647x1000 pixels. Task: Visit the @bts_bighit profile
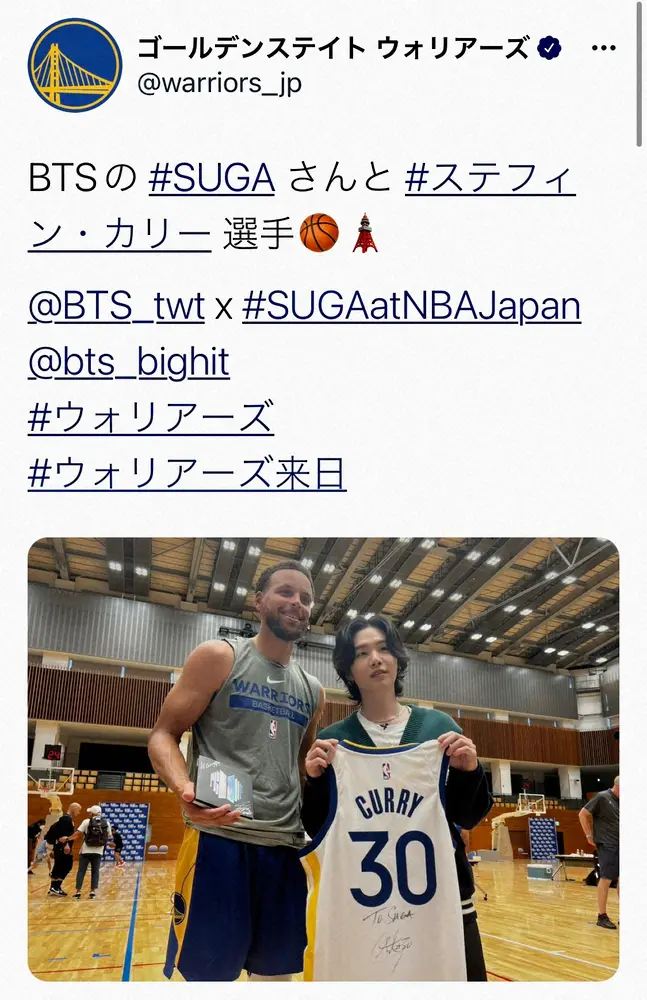(x=129, y=362)
